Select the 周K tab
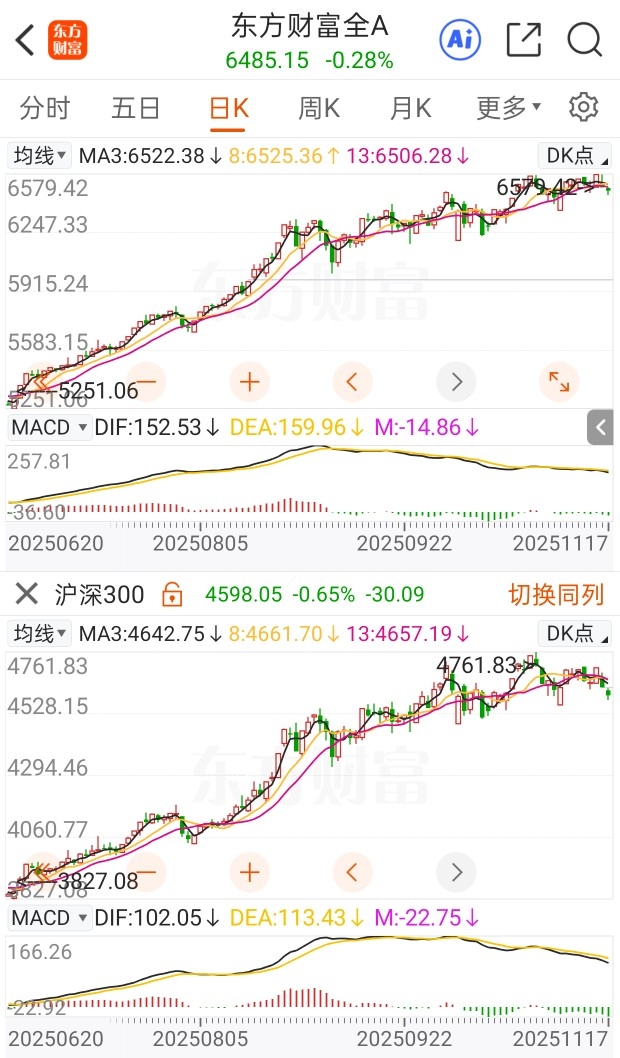Viewport: 620px width, 1058px height. coord(318,108)
